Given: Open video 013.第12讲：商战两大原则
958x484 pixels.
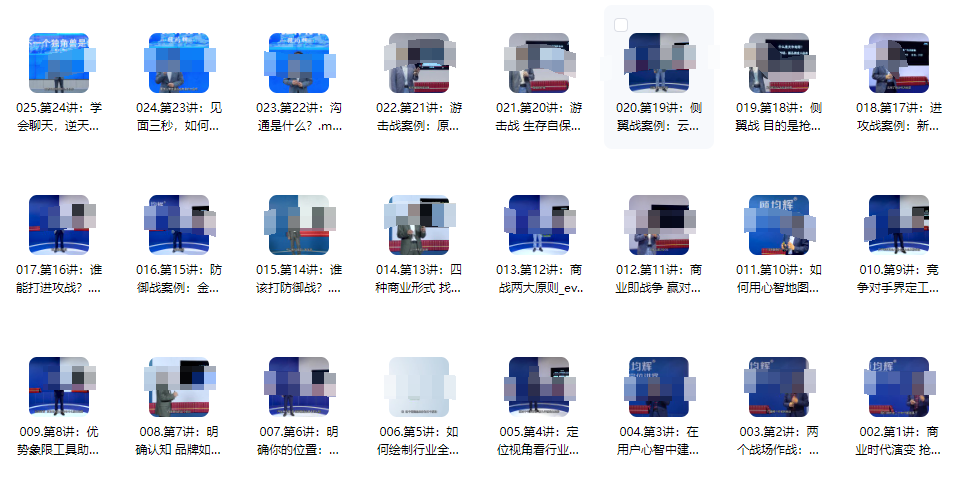Looking at the screenshot, I should (539, 226).
